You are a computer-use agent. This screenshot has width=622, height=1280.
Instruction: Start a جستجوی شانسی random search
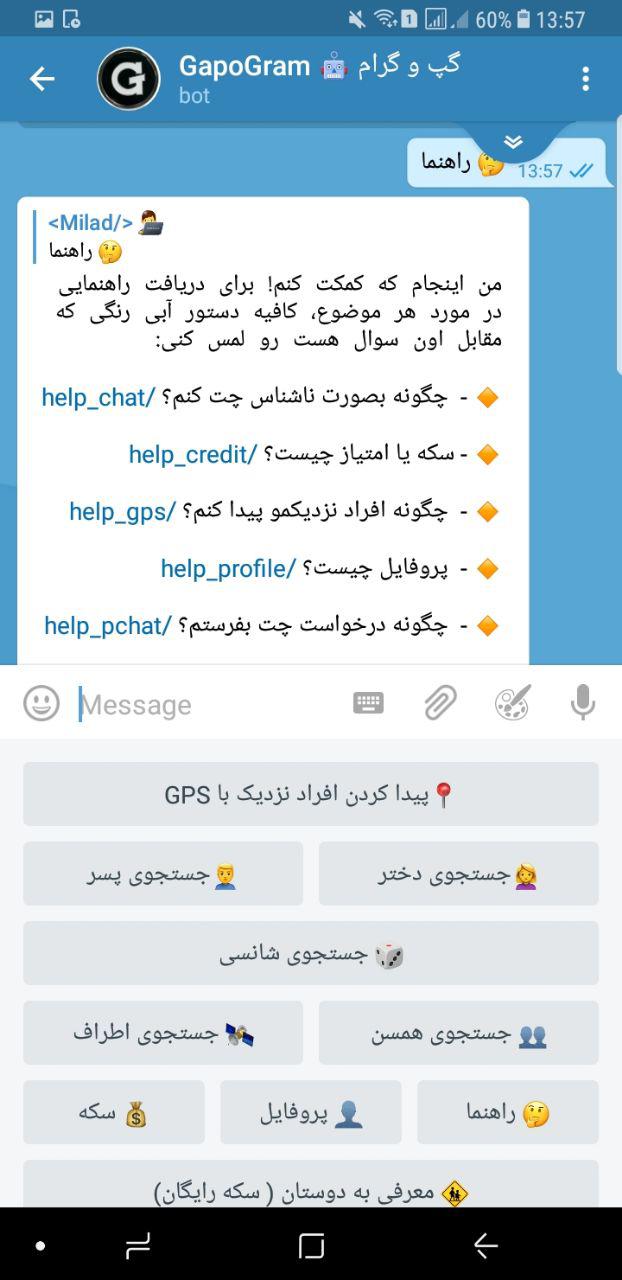(311, 953)
